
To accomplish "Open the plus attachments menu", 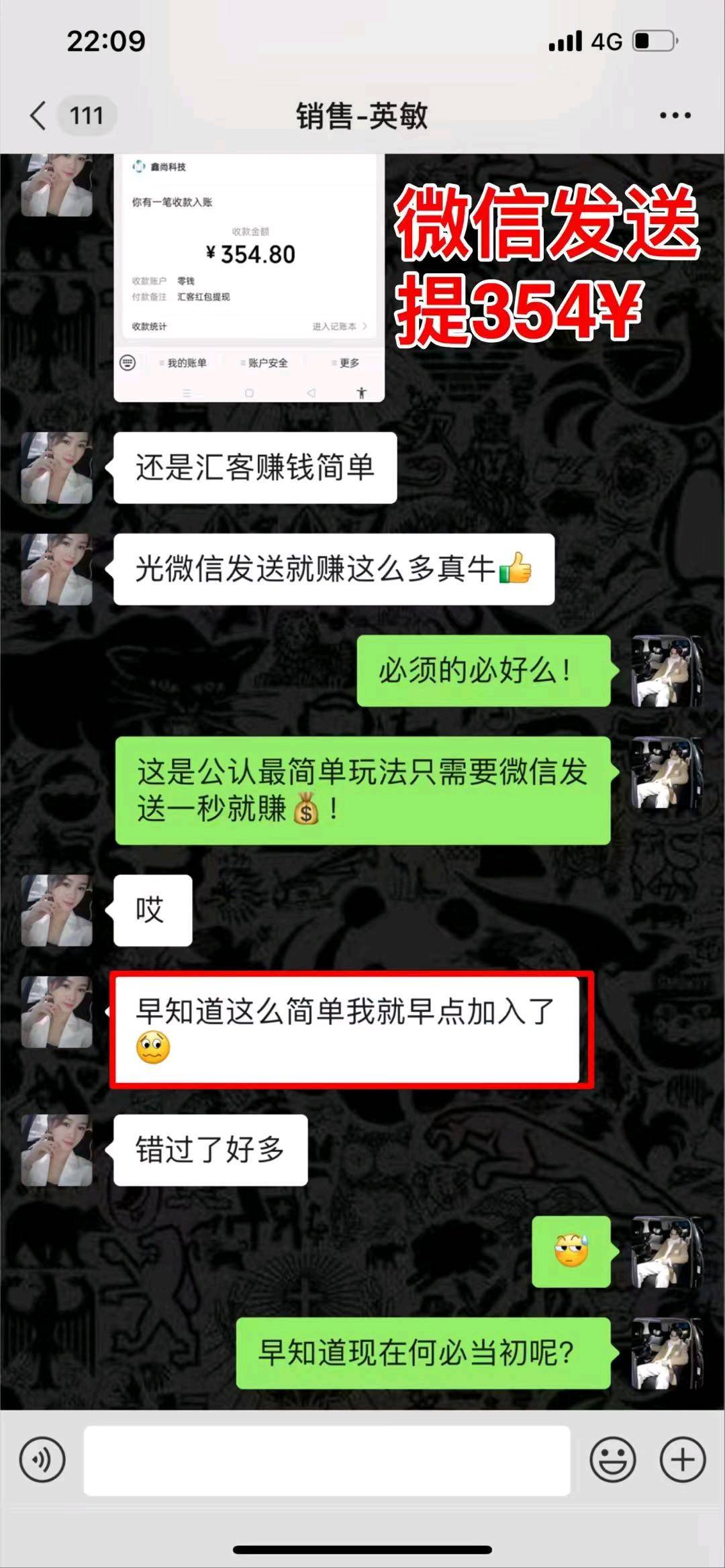I will [x=683, y=1459].
